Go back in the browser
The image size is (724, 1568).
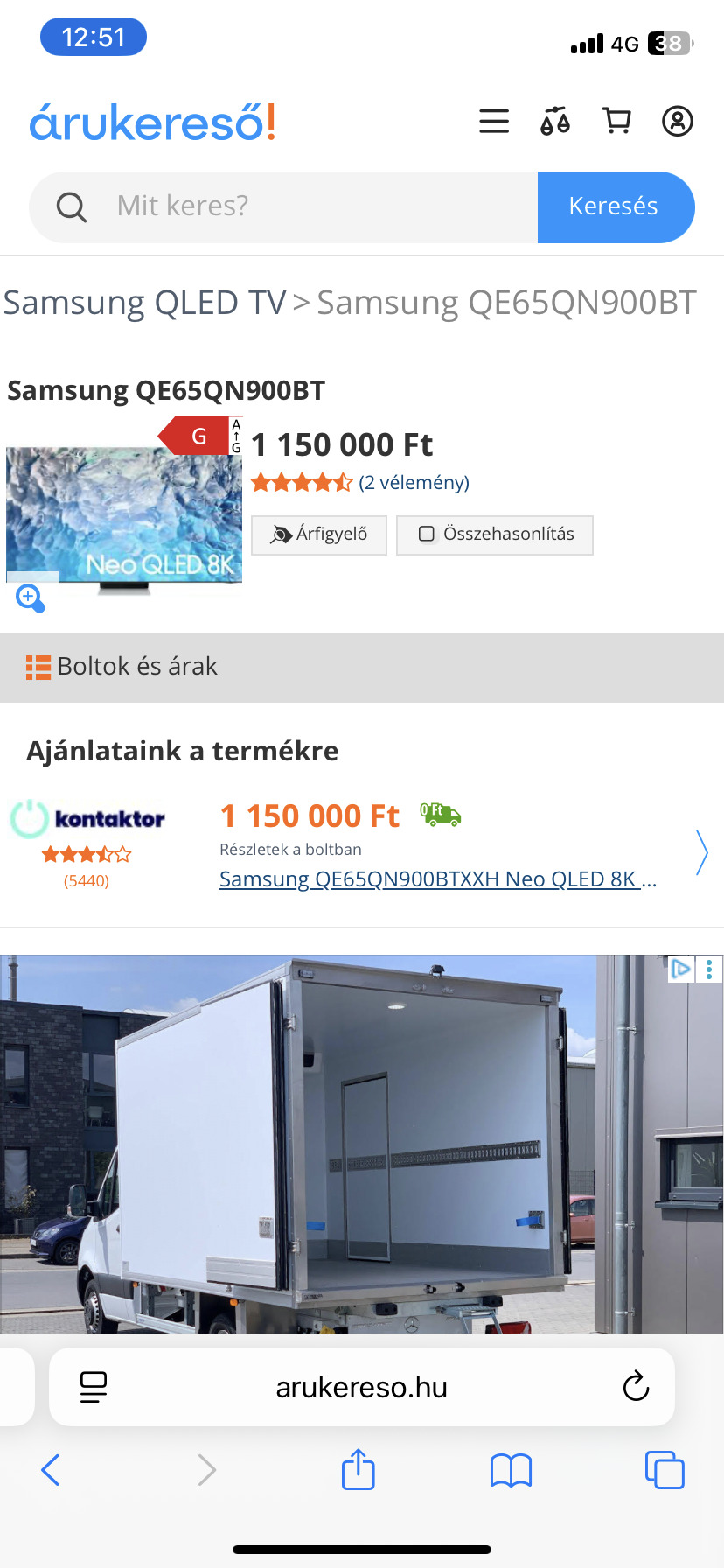[51, 1470]
